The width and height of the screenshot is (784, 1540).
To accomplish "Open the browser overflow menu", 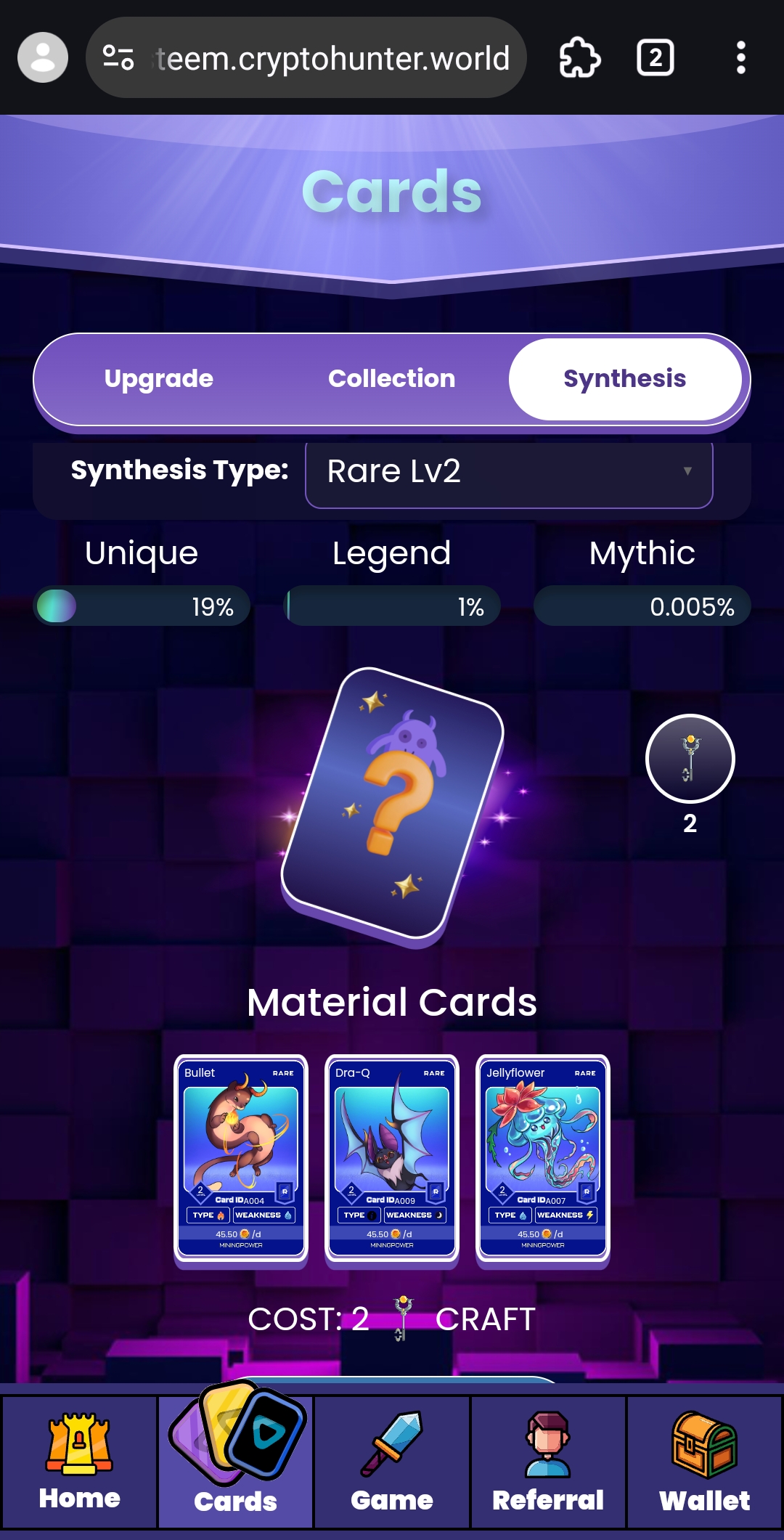I will (740, 57).
